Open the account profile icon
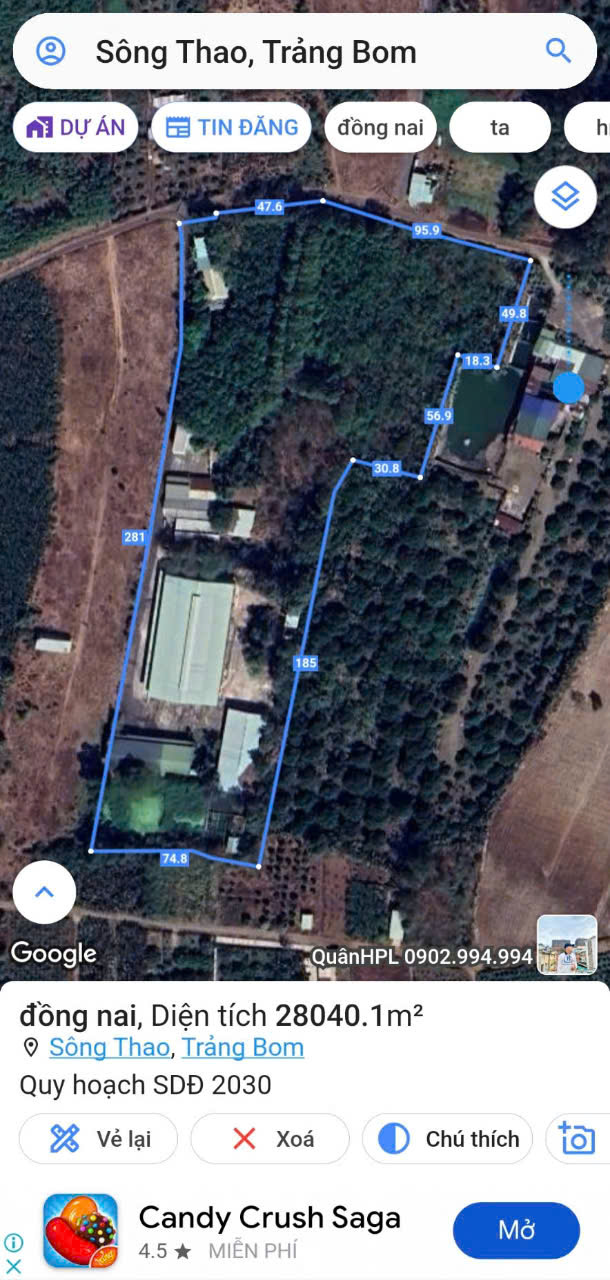This screenshot has width=610, height=1280. 51,51
